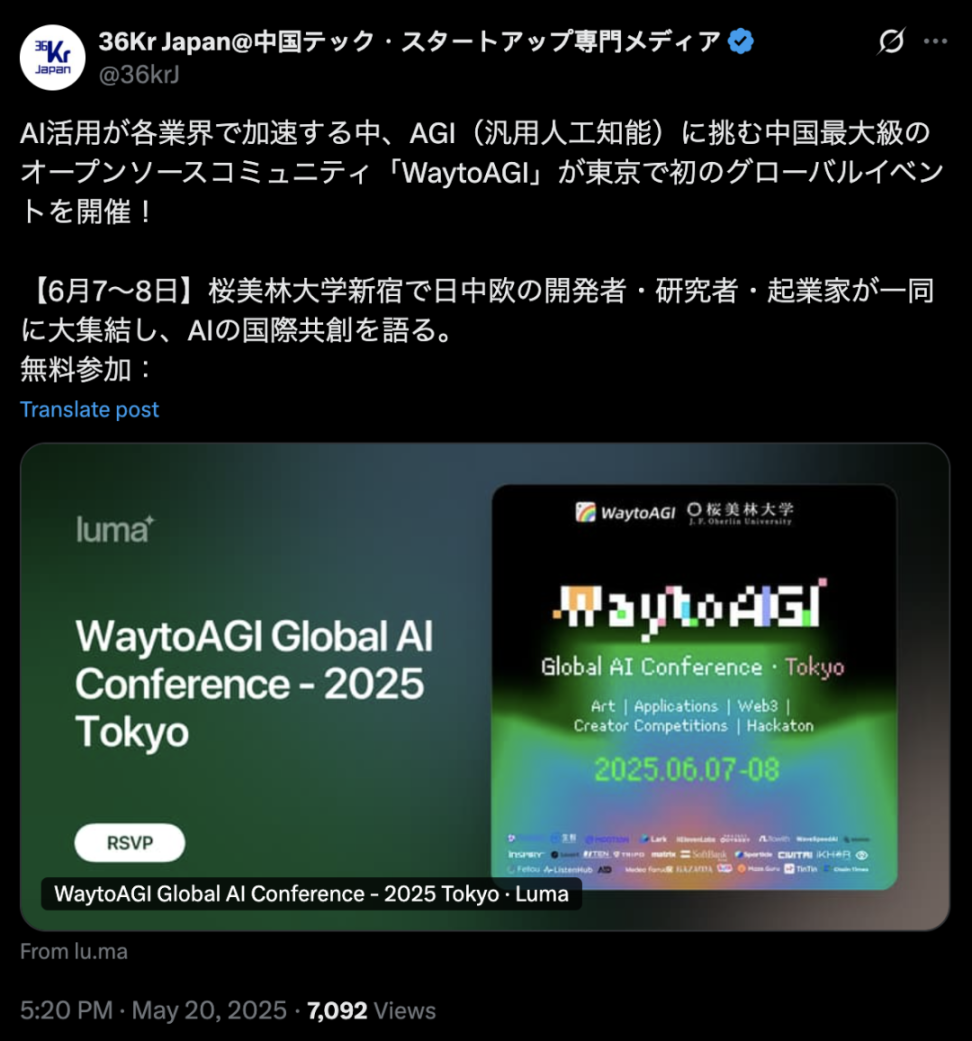Screen dimensions: 972x1041
Task: Follow the From lu.ma source link
Action: coord(74,952)
